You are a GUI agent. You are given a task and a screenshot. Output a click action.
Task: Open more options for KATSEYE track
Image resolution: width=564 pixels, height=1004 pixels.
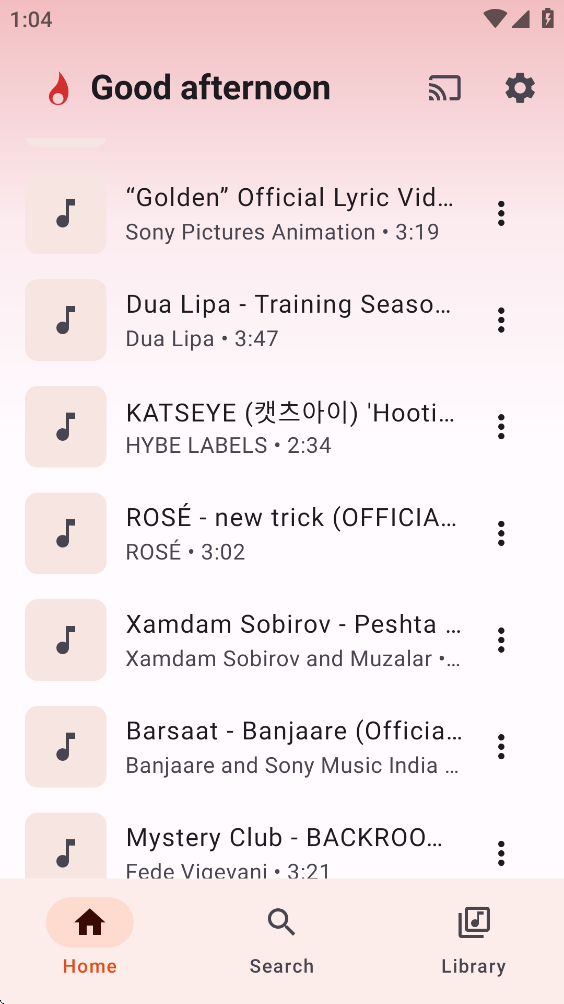click(x=501, y=427)
